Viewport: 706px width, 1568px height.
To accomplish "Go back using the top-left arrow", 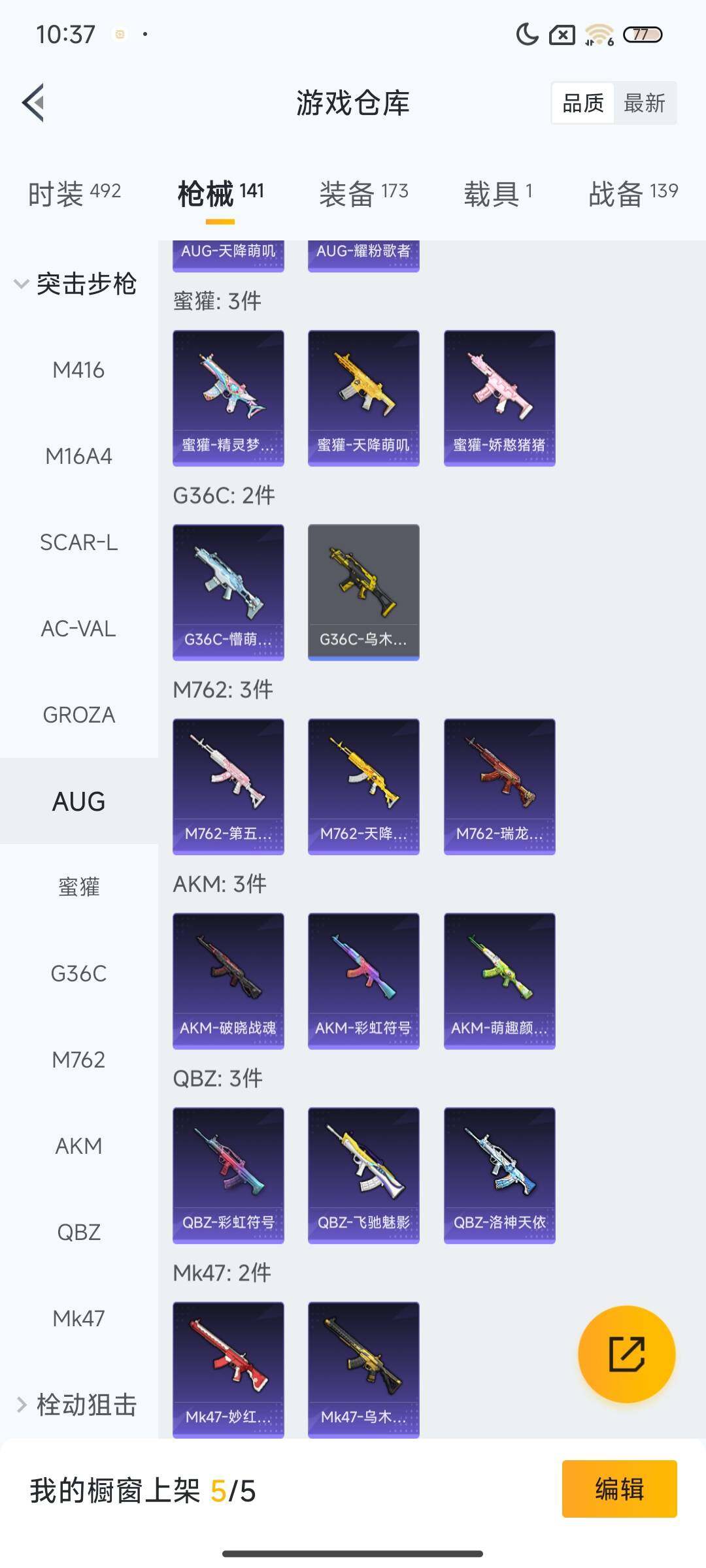I will [x=34, y=103].
